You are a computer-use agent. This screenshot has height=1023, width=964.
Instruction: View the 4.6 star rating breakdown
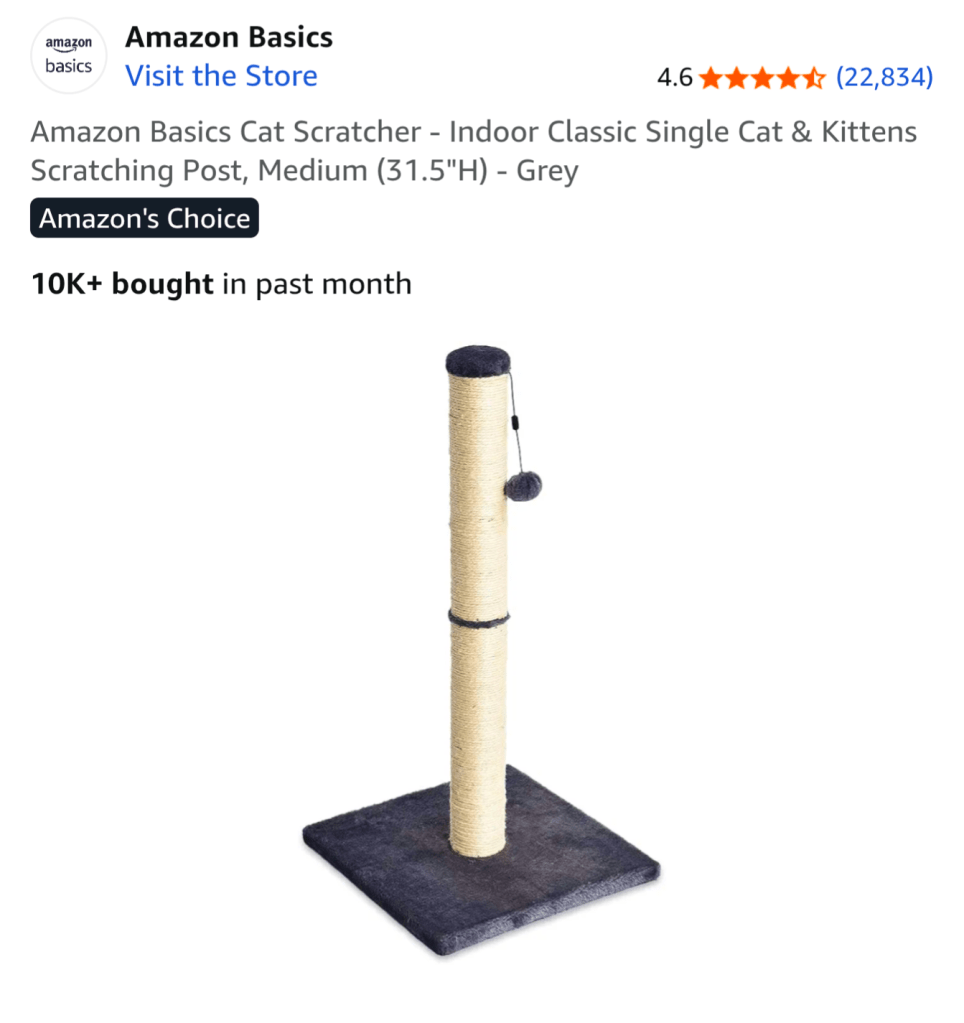(761, 77)
